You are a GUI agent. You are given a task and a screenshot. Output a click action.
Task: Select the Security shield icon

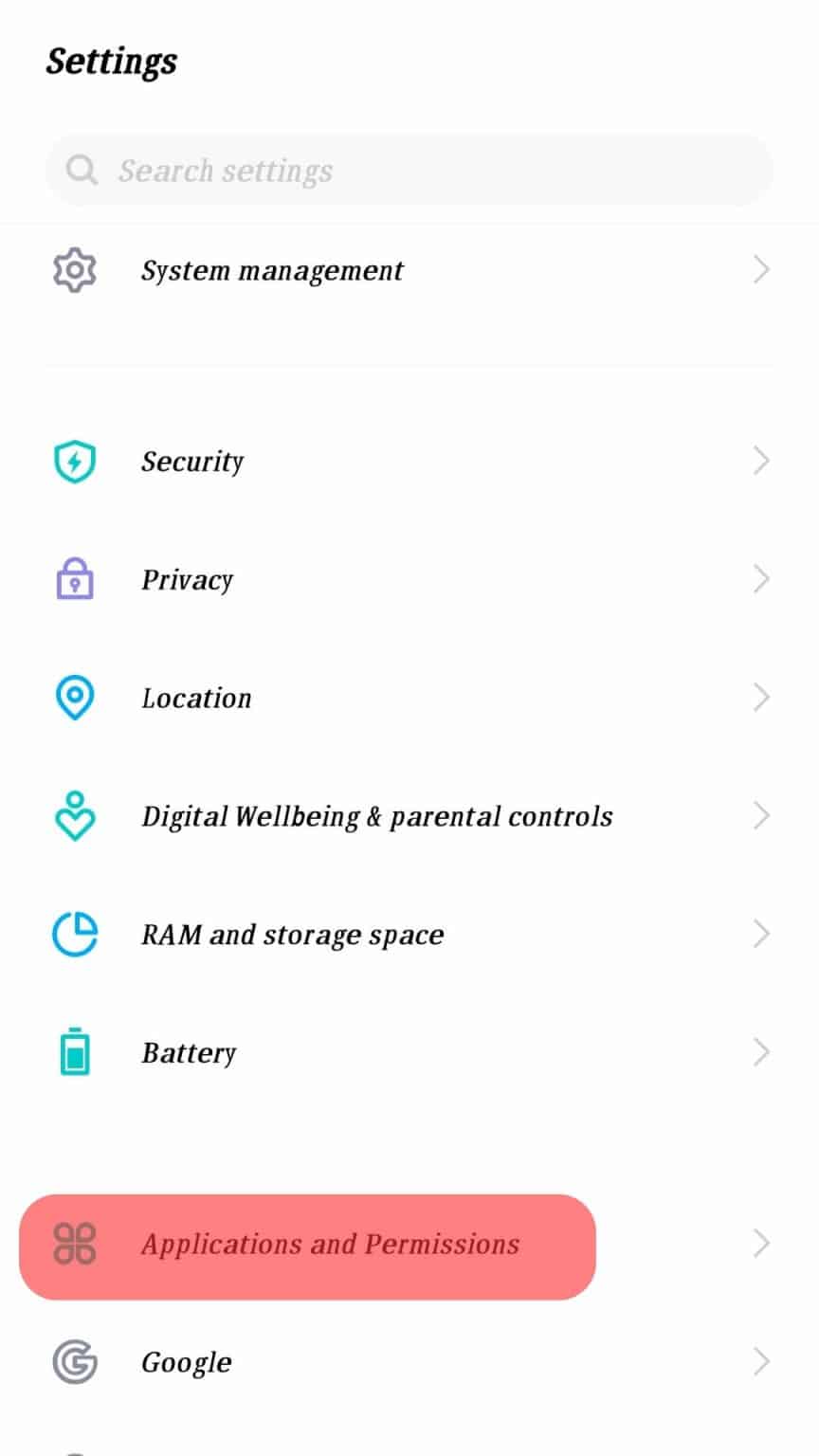click(x=75, y=461)
